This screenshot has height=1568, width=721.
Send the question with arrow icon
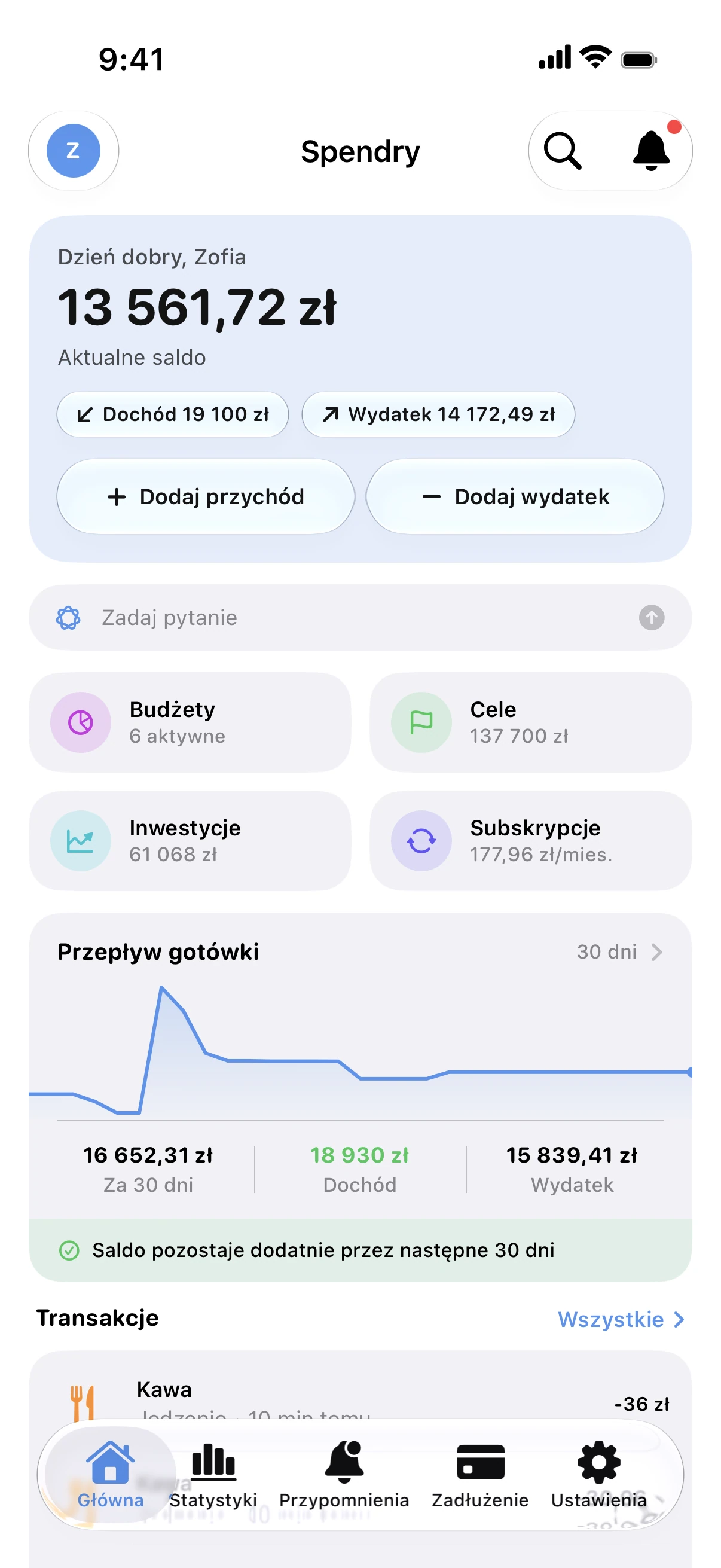click(x=651, y=617)
